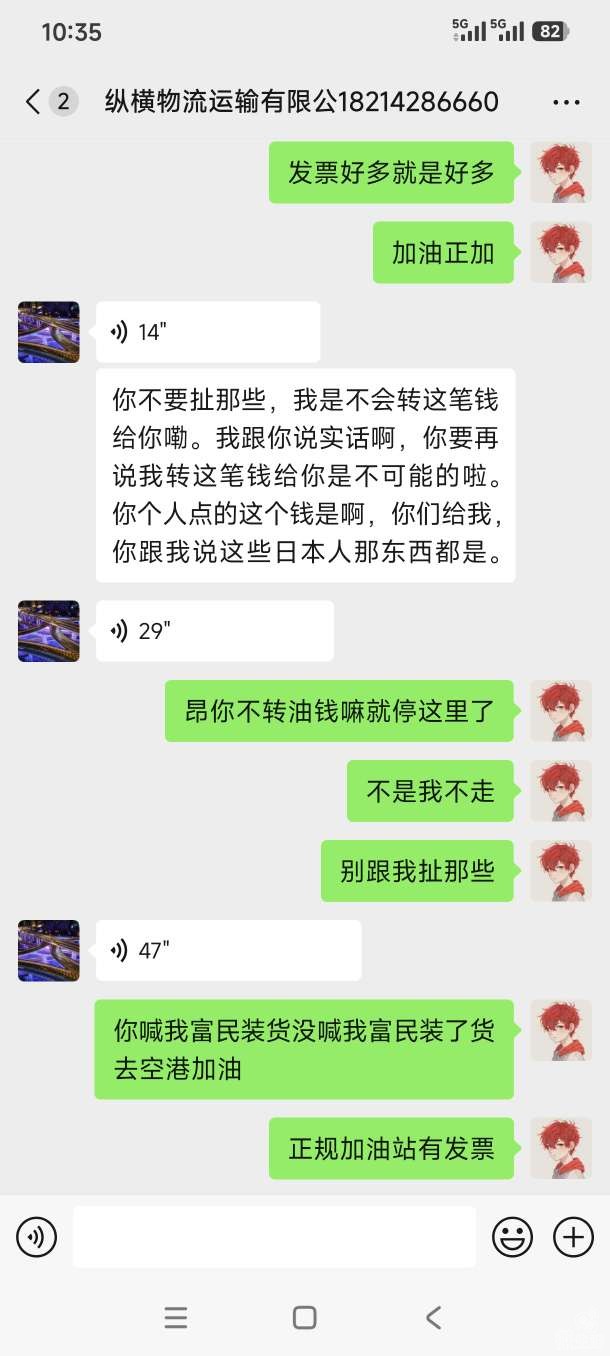Open the chat overflow menu
Viewport: 610px width, 1356px height.
click(566, 102)
